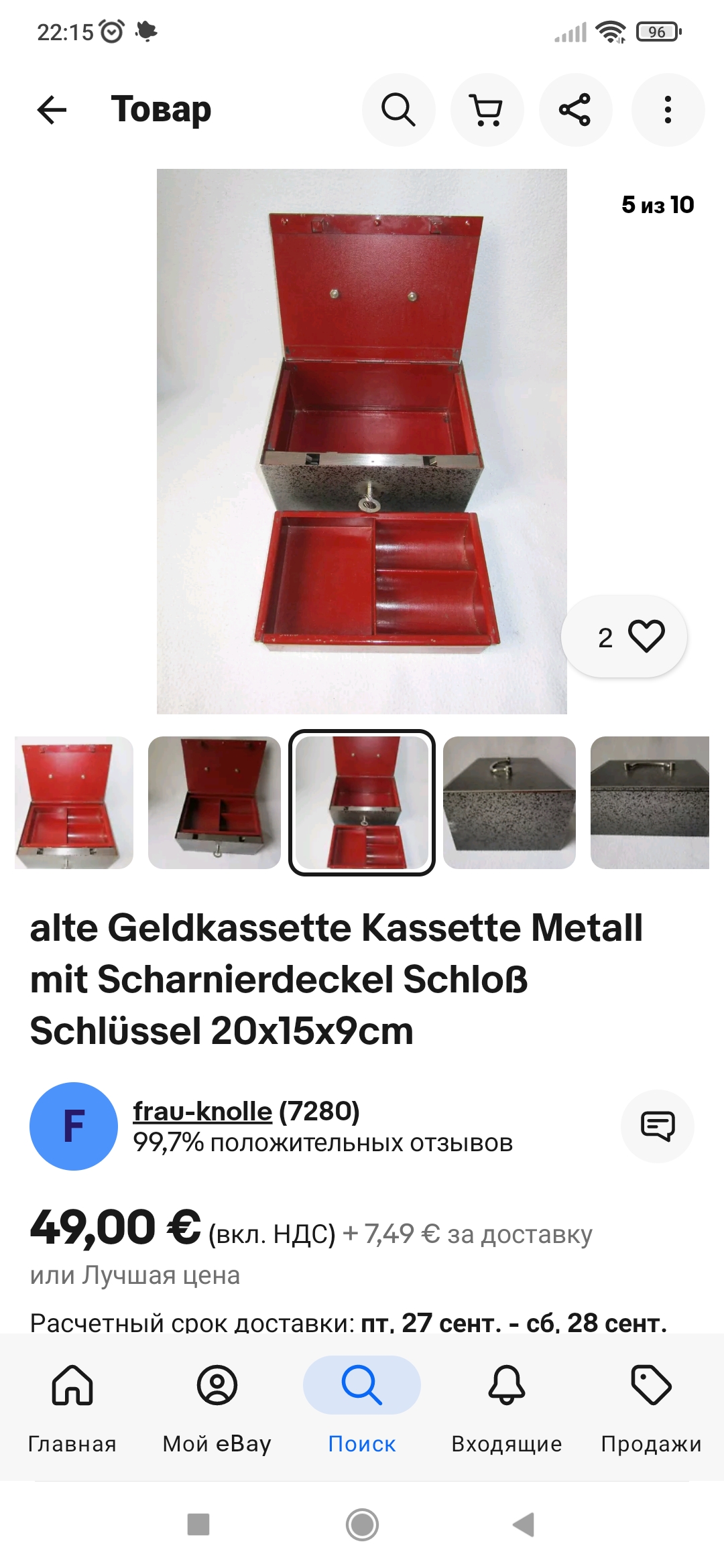Open the shopping cart
Screen dimensions: 724x1568
coord(487,110)
